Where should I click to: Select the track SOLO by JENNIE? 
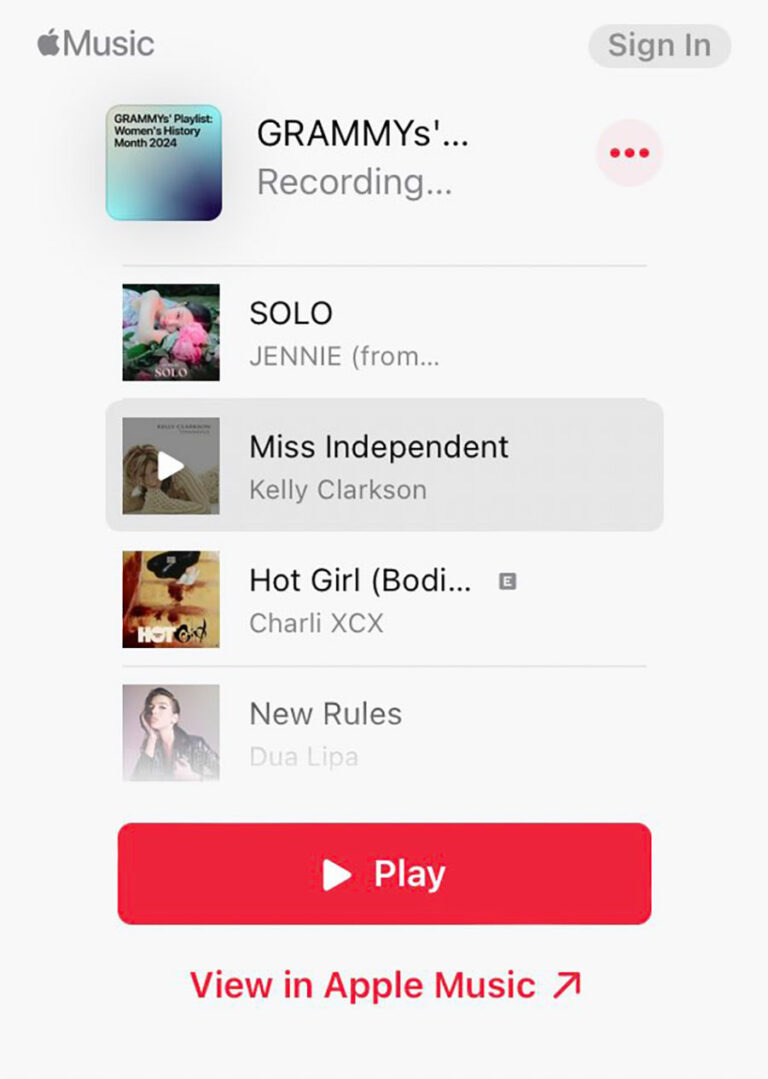coord(380,331)
